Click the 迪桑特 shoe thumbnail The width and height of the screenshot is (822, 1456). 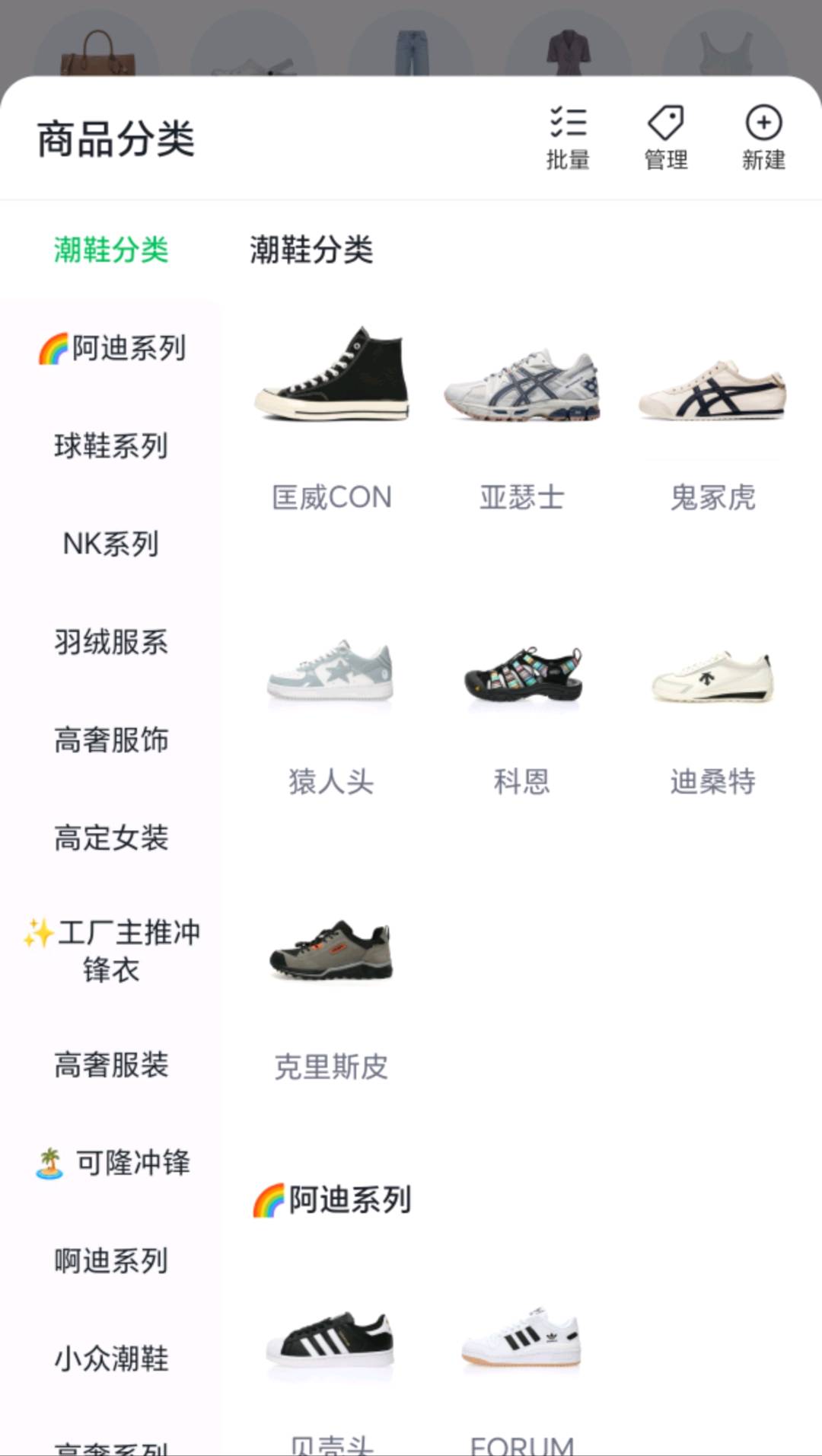point(712,674)
